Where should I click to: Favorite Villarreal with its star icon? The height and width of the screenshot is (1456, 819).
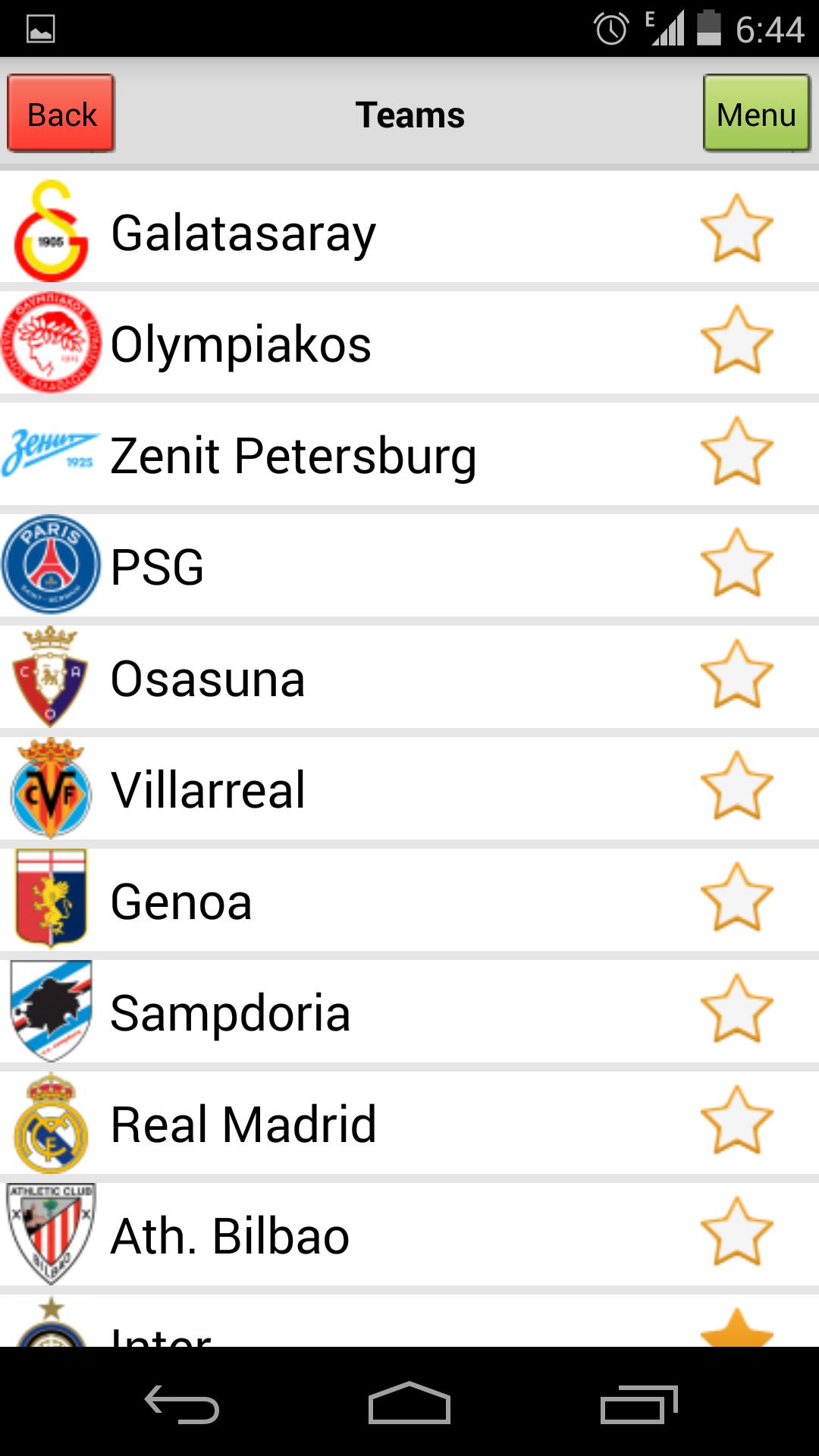coord(736,786)
